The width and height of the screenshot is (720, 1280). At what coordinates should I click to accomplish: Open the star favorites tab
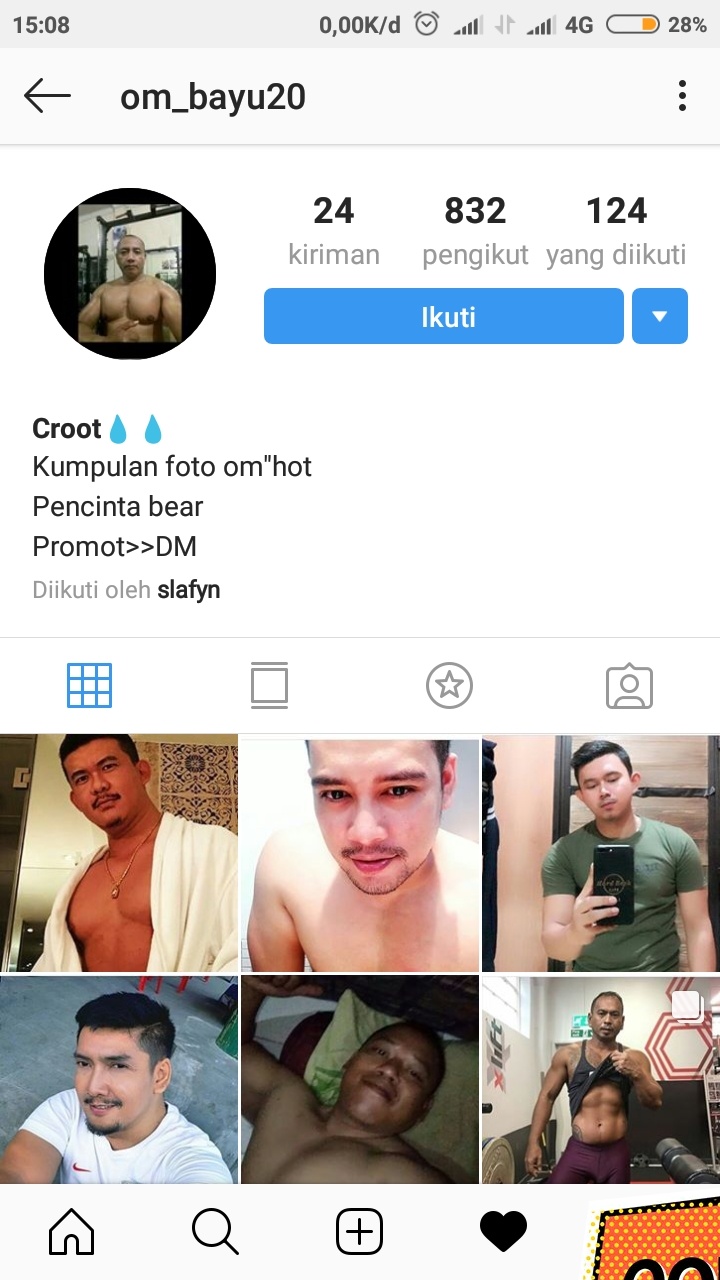[449, 686]
